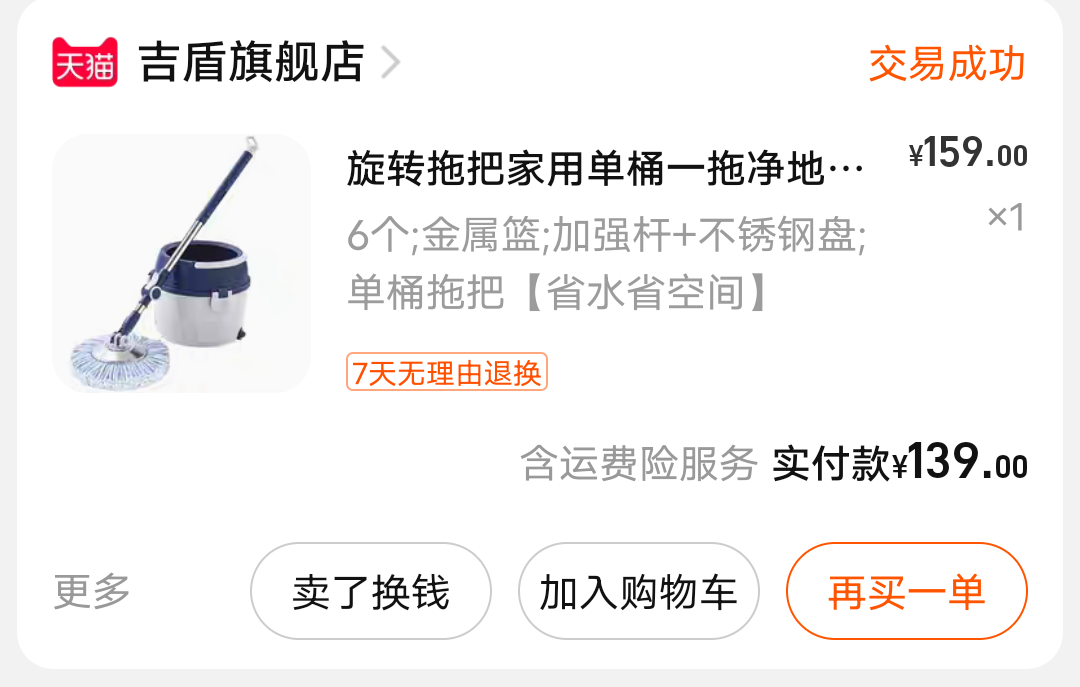Open the mop product thumbnail

tap(181, 263)
